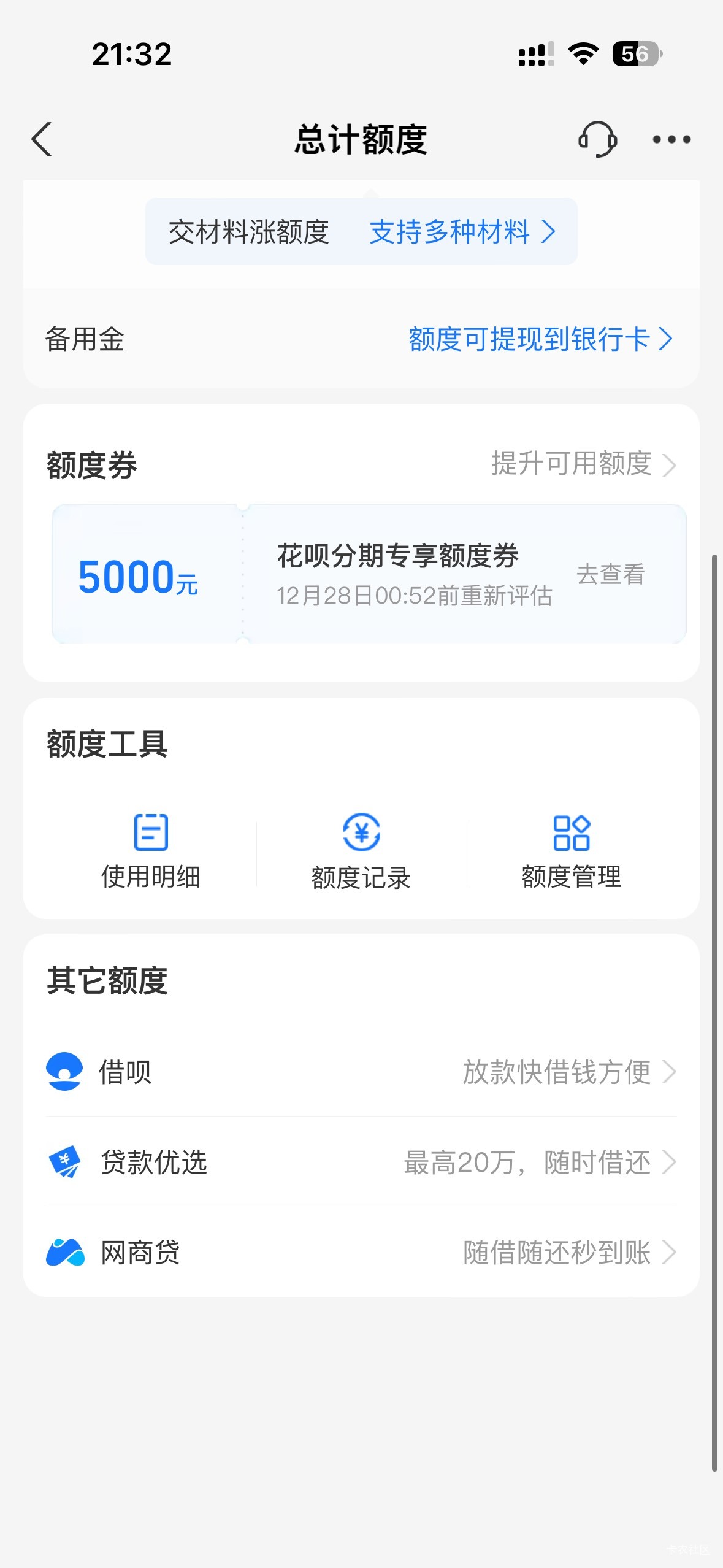Open 提升可用额度 link

pos(583,464)
